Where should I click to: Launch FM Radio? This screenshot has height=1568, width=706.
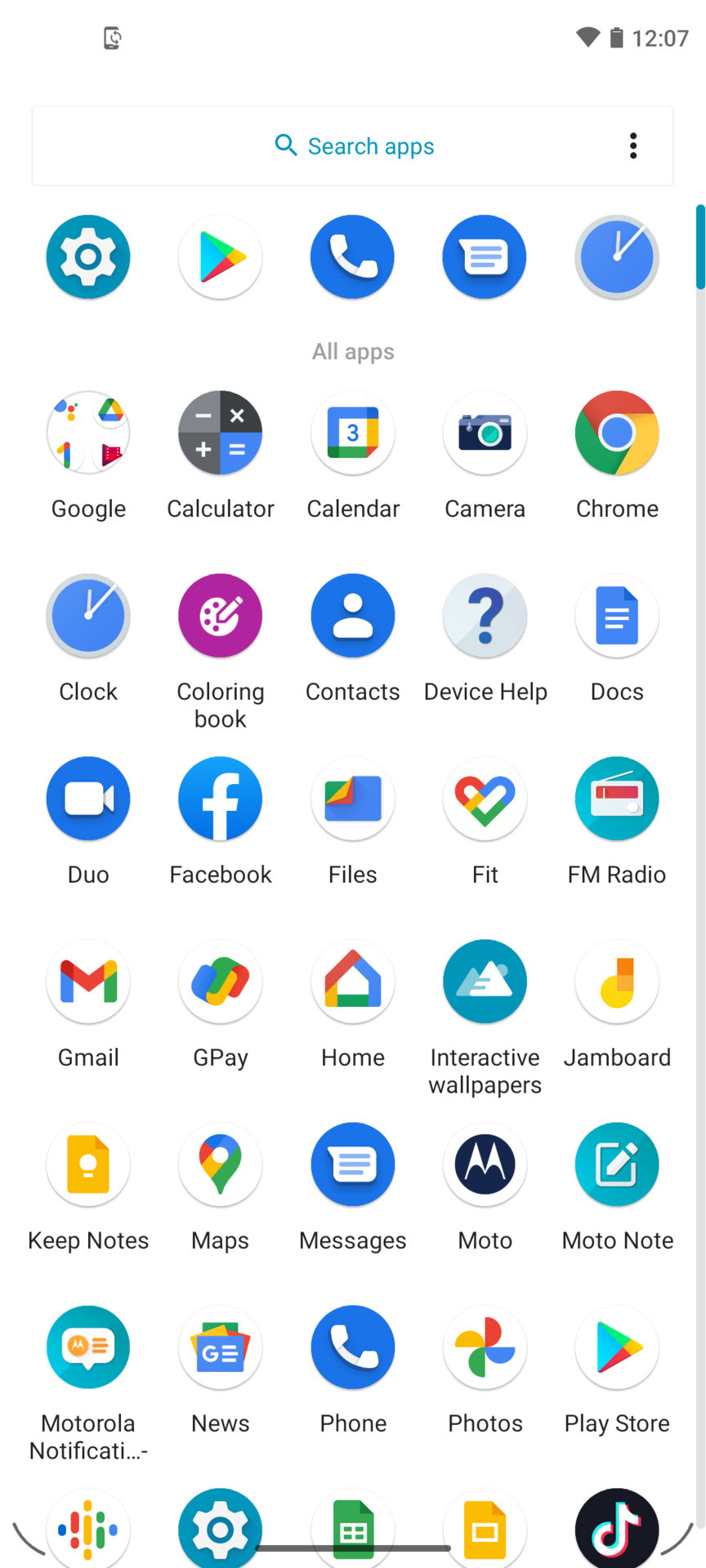[x=617, y=799]
